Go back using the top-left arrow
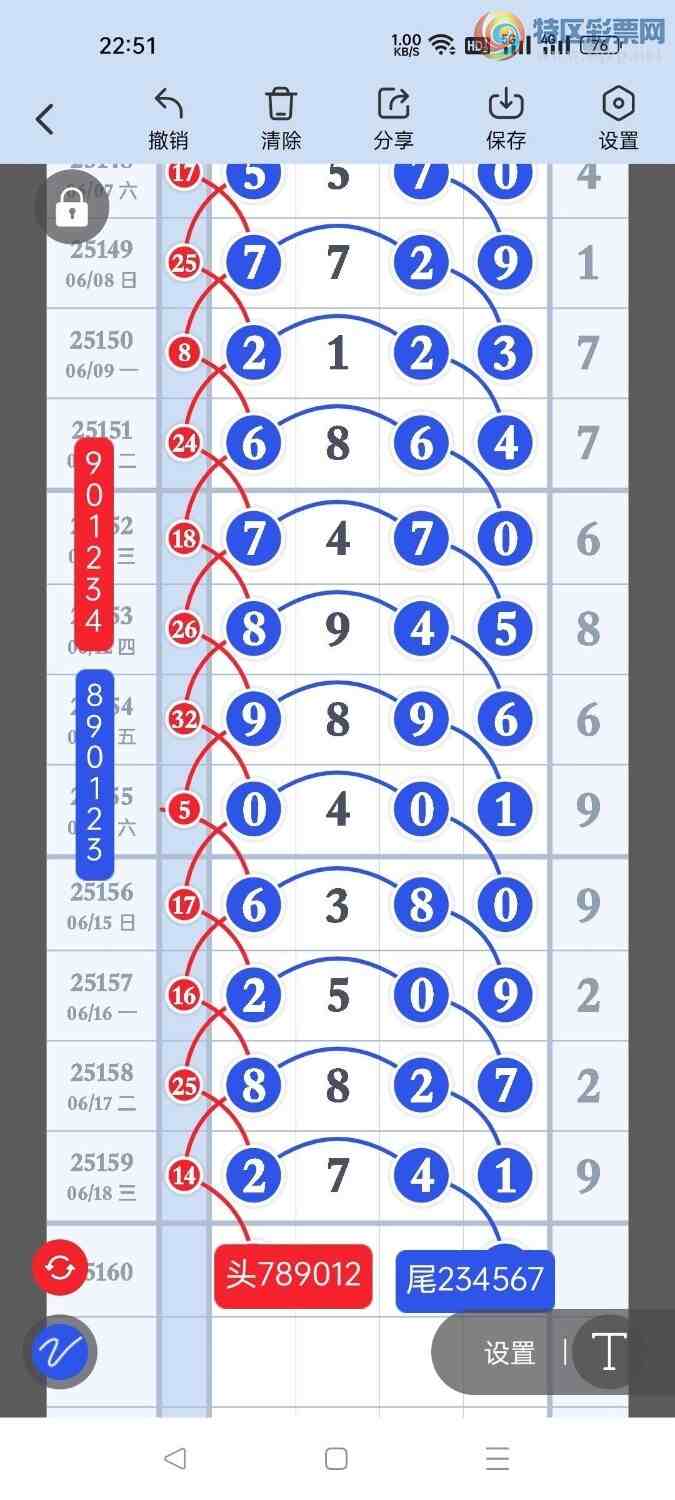 click(44, 120)
